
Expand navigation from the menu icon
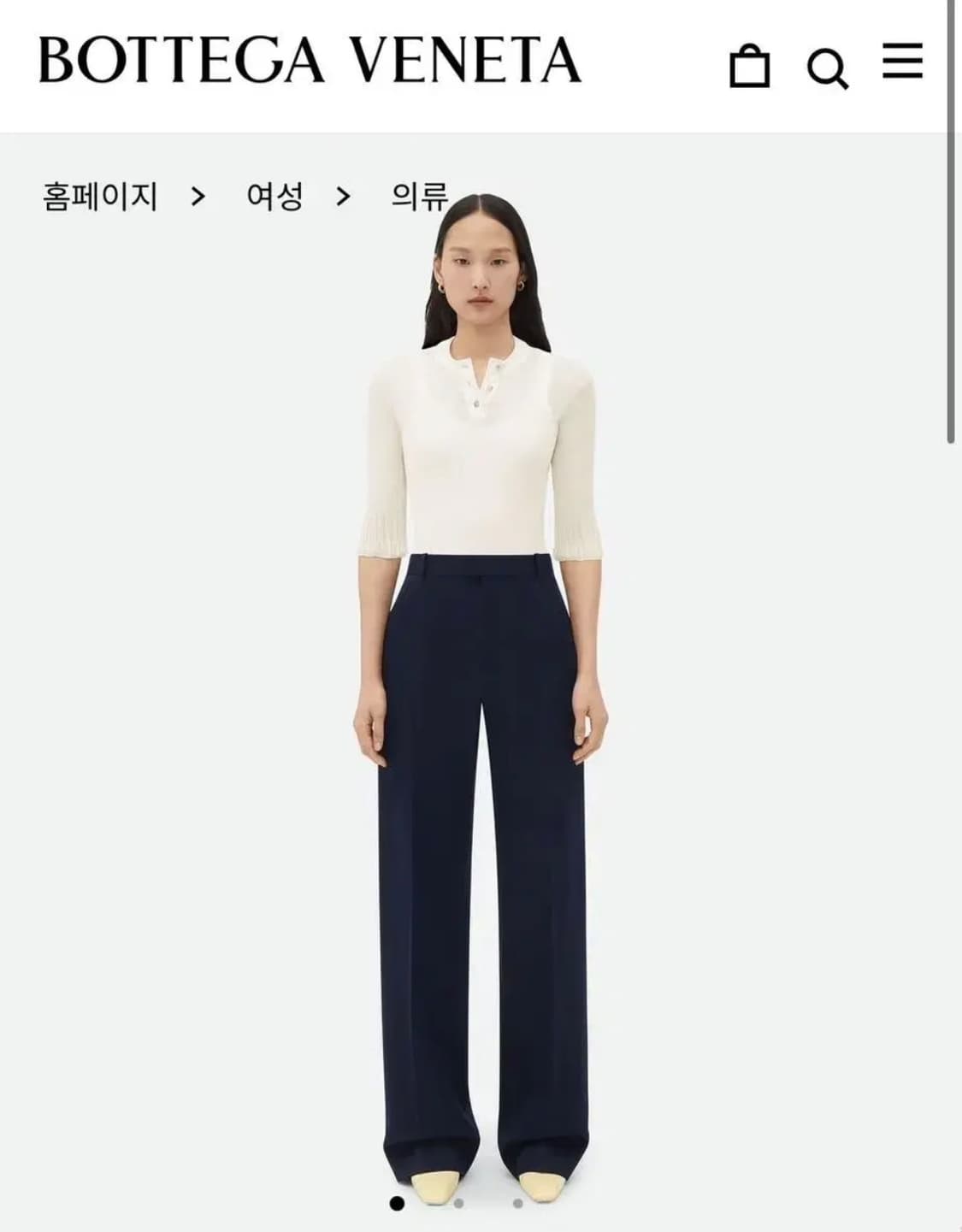click(902, 63)
